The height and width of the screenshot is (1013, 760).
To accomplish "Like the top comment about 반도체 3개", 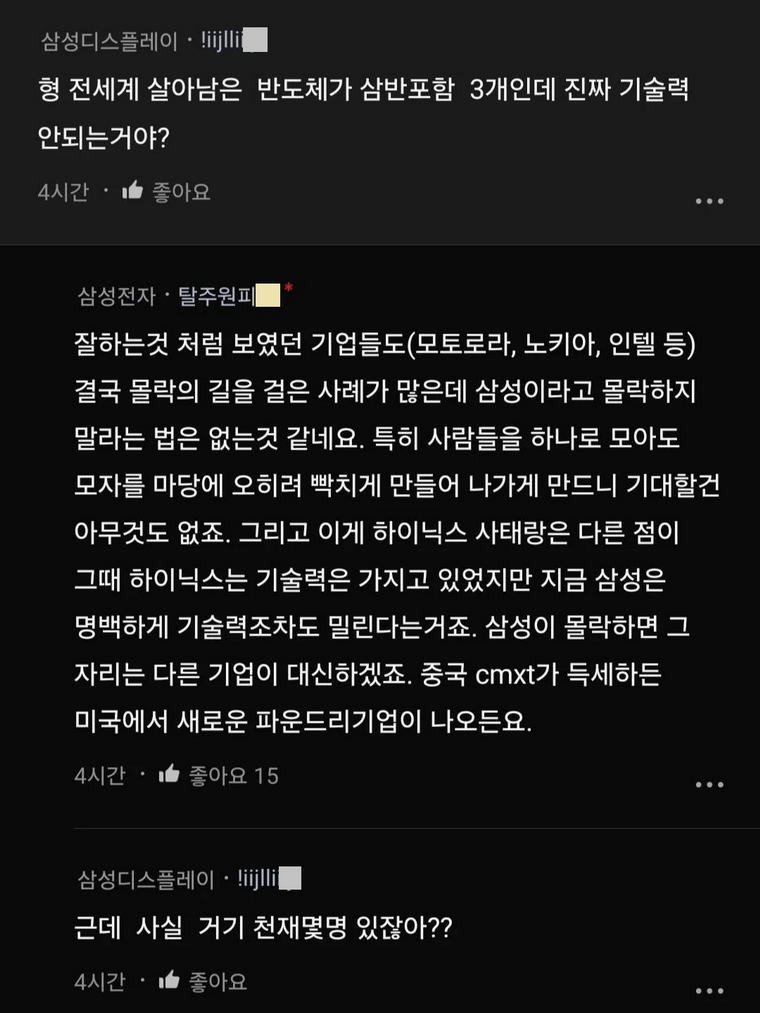I will (x=133, y=191).
